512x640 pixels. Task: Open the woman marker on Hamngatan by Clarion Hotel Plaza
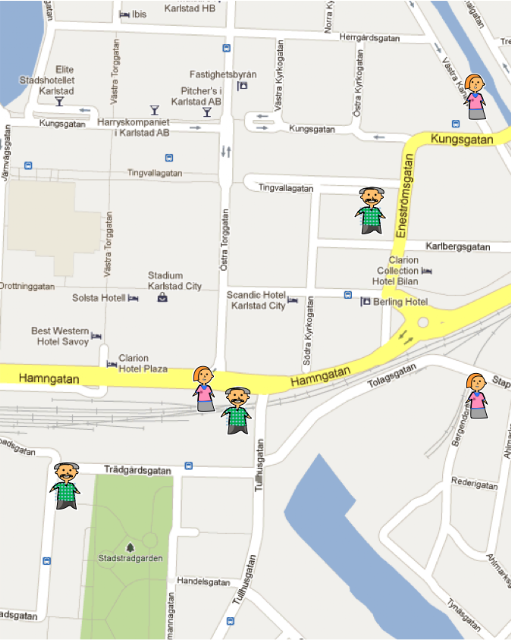point(203,389)
